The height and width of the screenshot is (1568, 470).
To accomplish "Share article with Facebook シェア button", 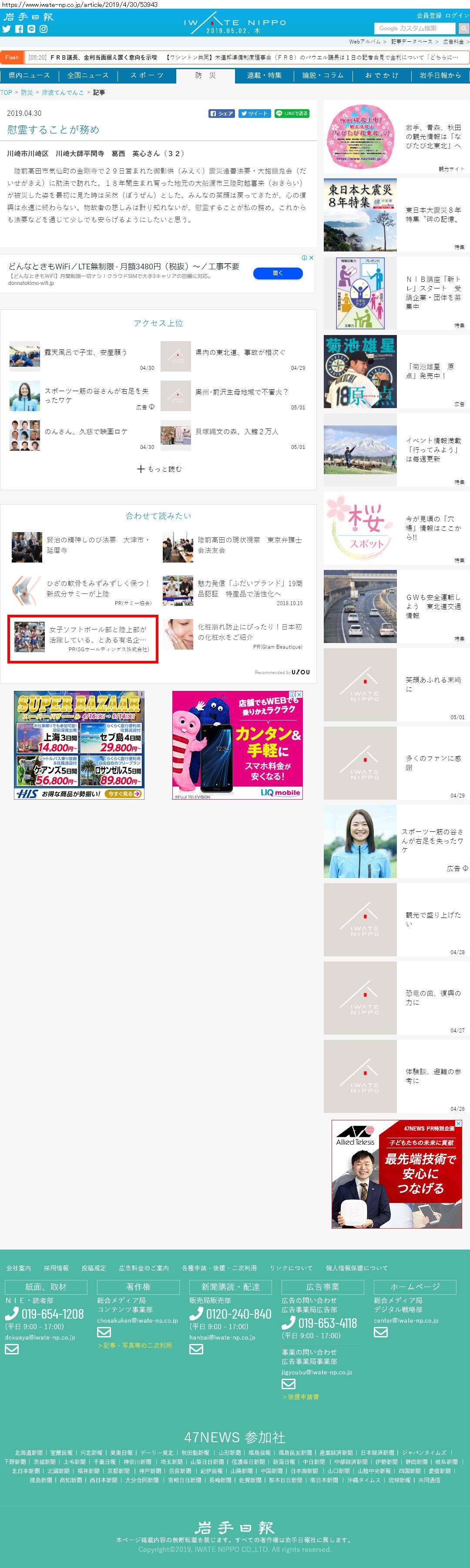I will 222,113.
